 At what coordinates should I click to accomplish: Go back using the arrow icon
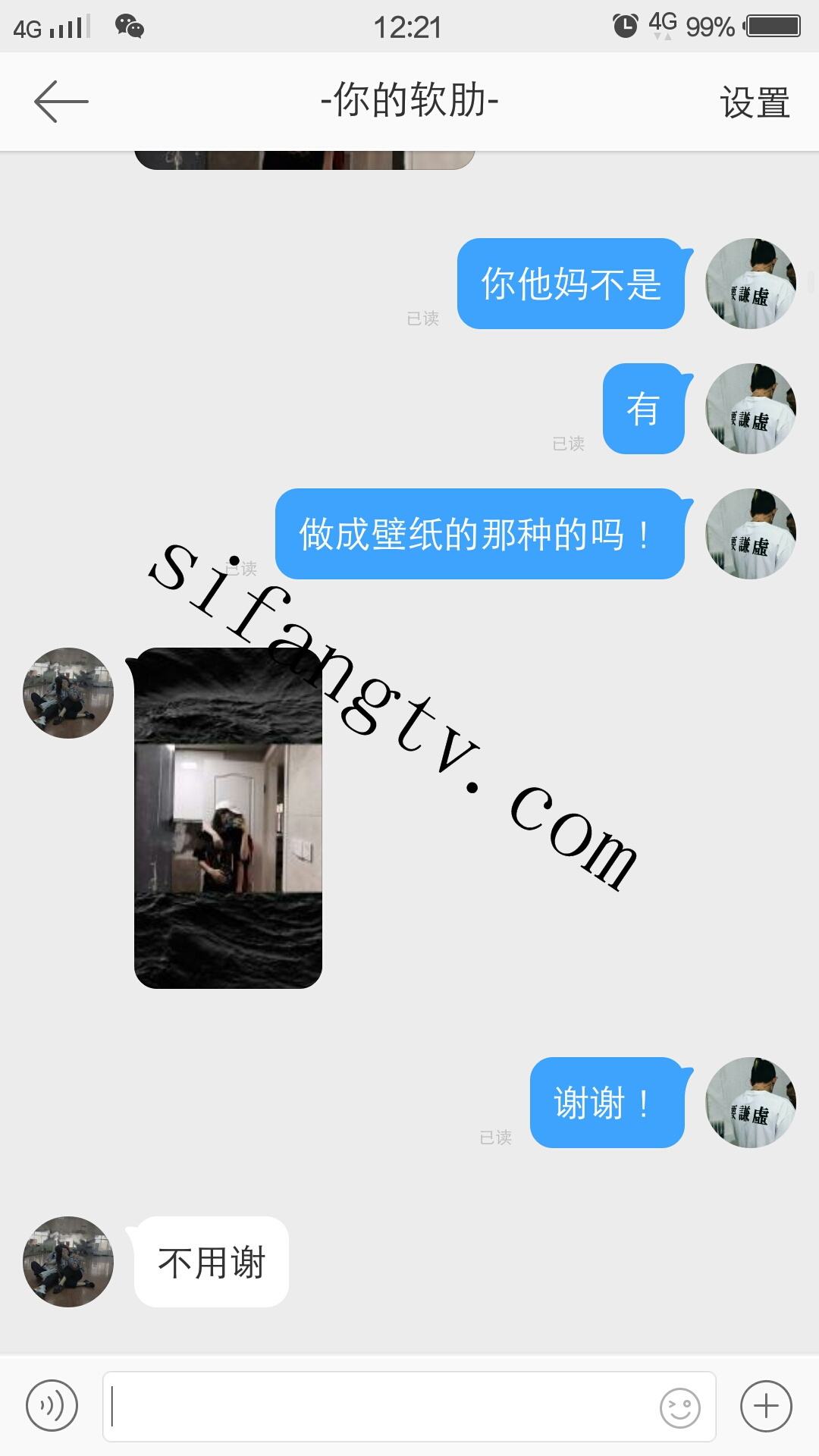(x=61, y=102)
